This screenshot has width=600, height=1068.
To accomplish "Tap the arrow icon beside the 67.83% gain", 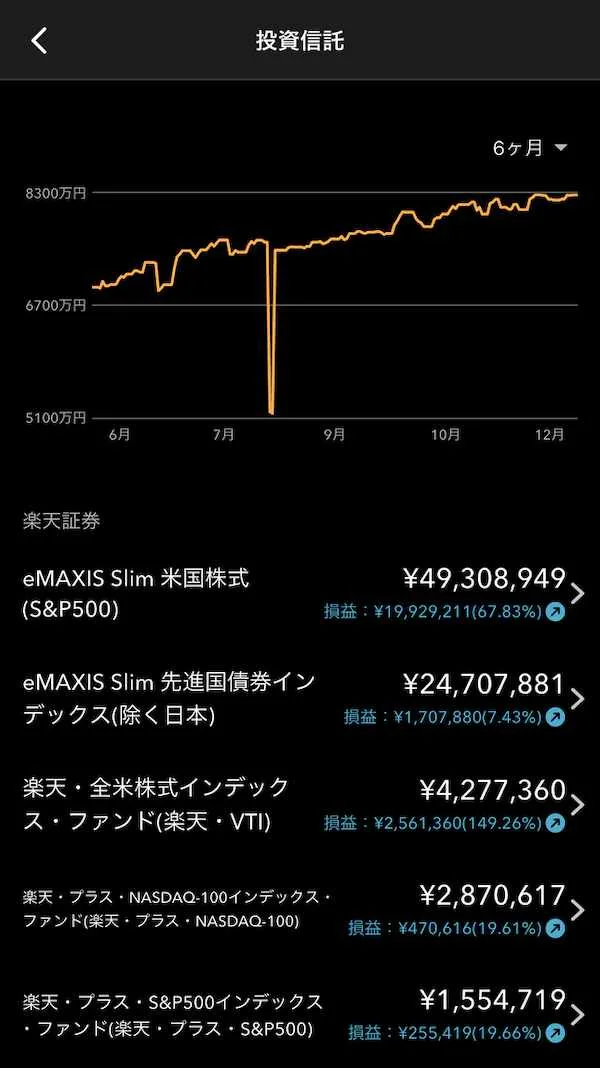I will click(x=555, y=611).
